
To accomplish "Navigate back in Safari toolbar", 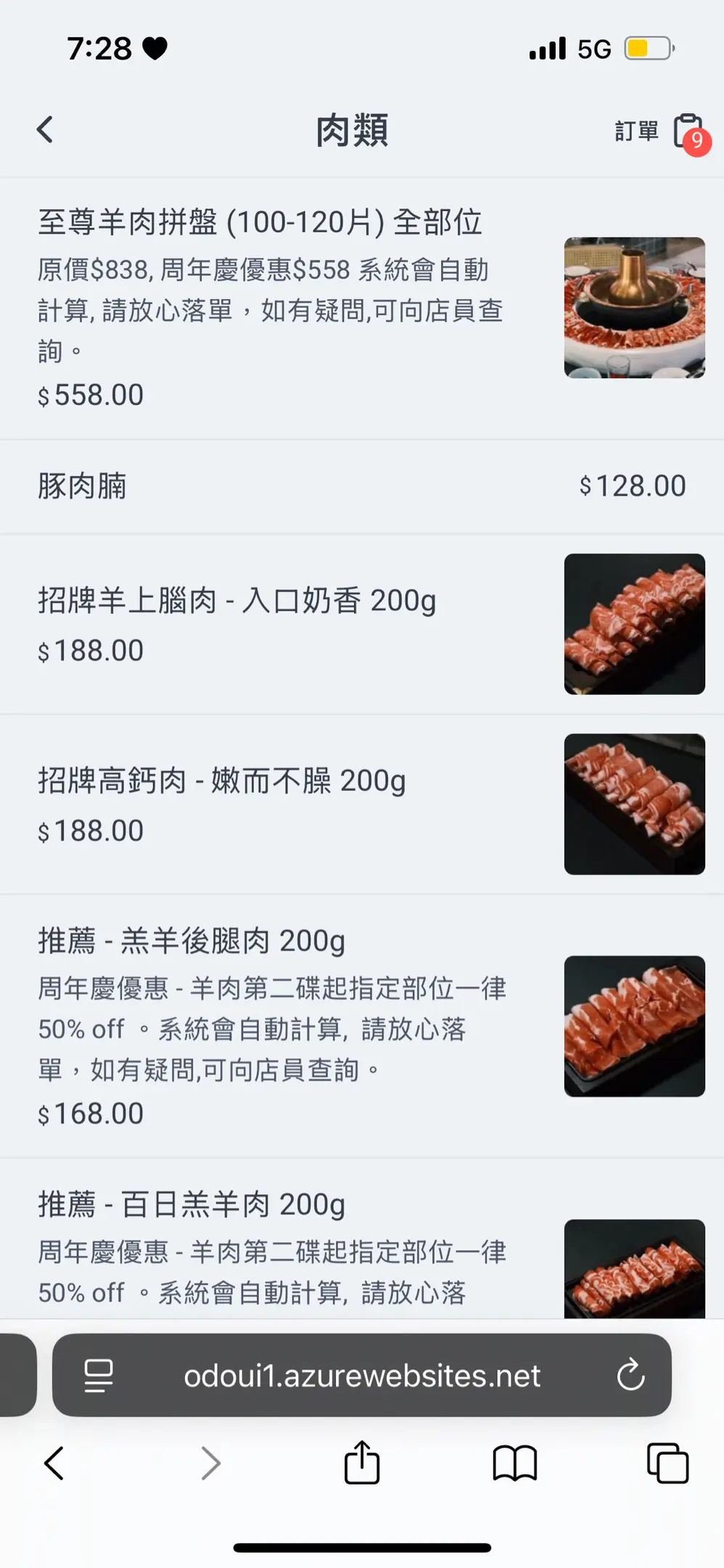I will pyautogui.click(x=54, y=1463).
